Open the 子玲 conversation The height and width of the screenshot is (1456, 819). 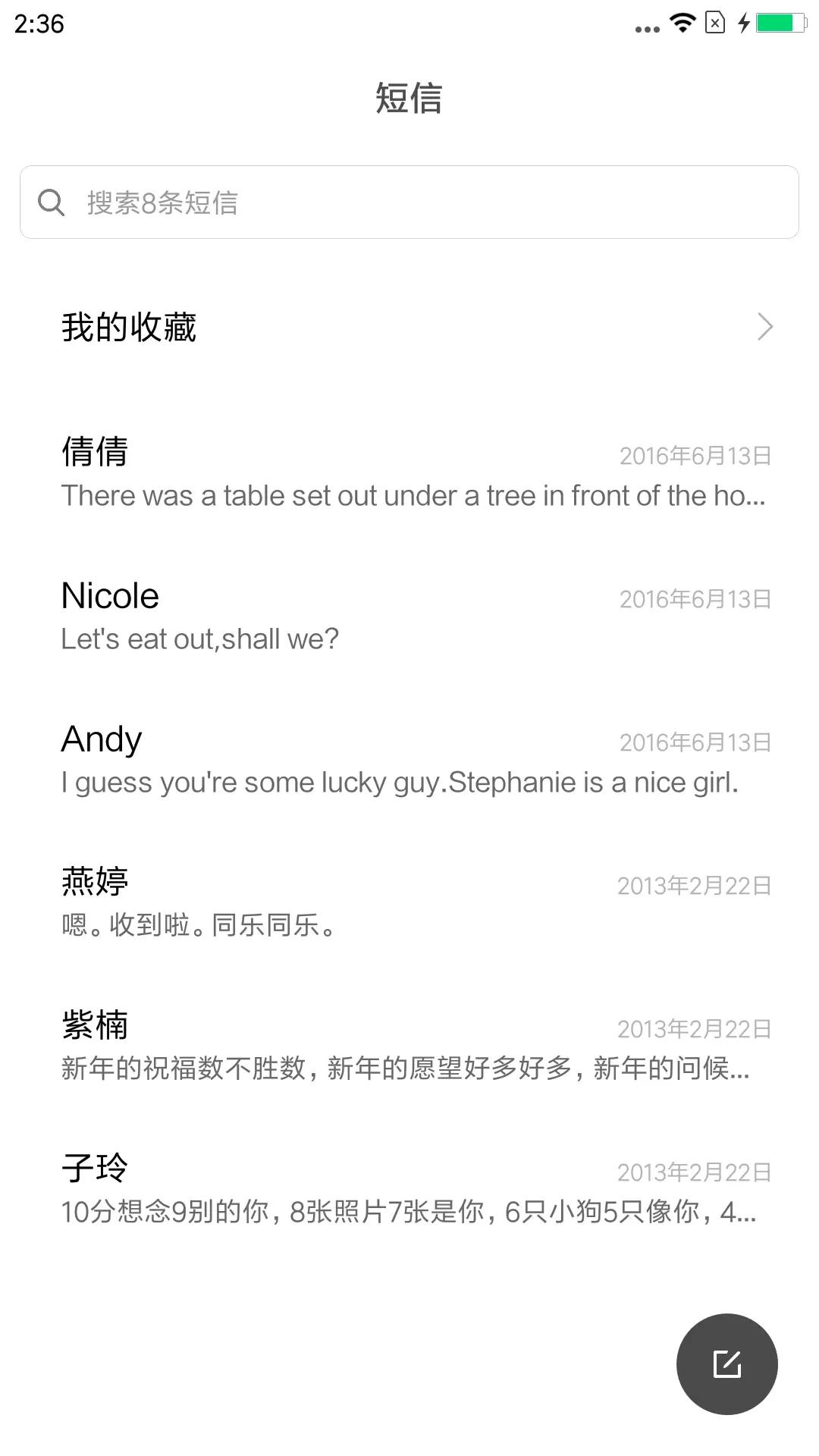click(409, 1187)
